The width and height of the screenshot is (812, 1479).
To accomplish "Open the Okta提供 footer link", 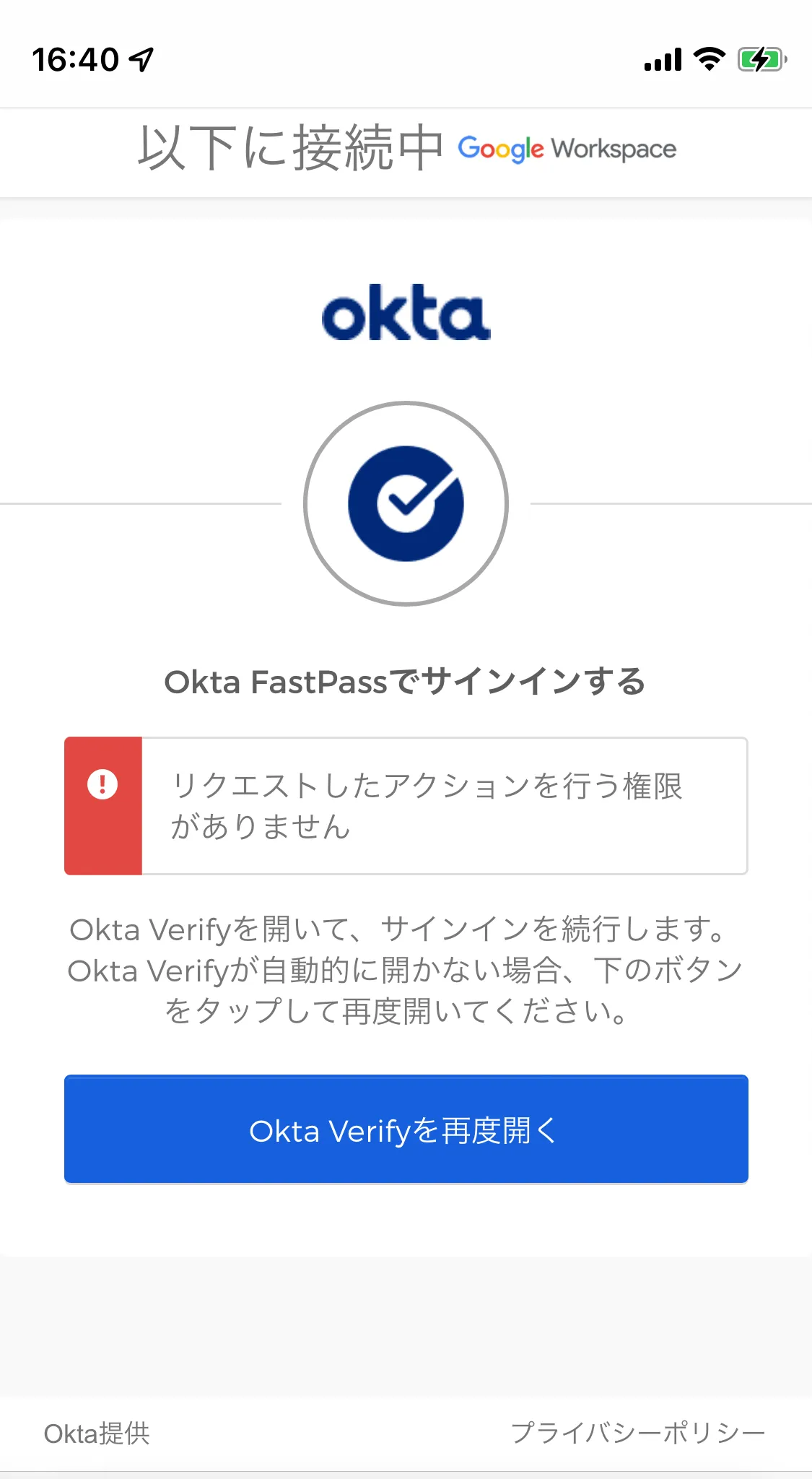I will [x=97, y=1434].
